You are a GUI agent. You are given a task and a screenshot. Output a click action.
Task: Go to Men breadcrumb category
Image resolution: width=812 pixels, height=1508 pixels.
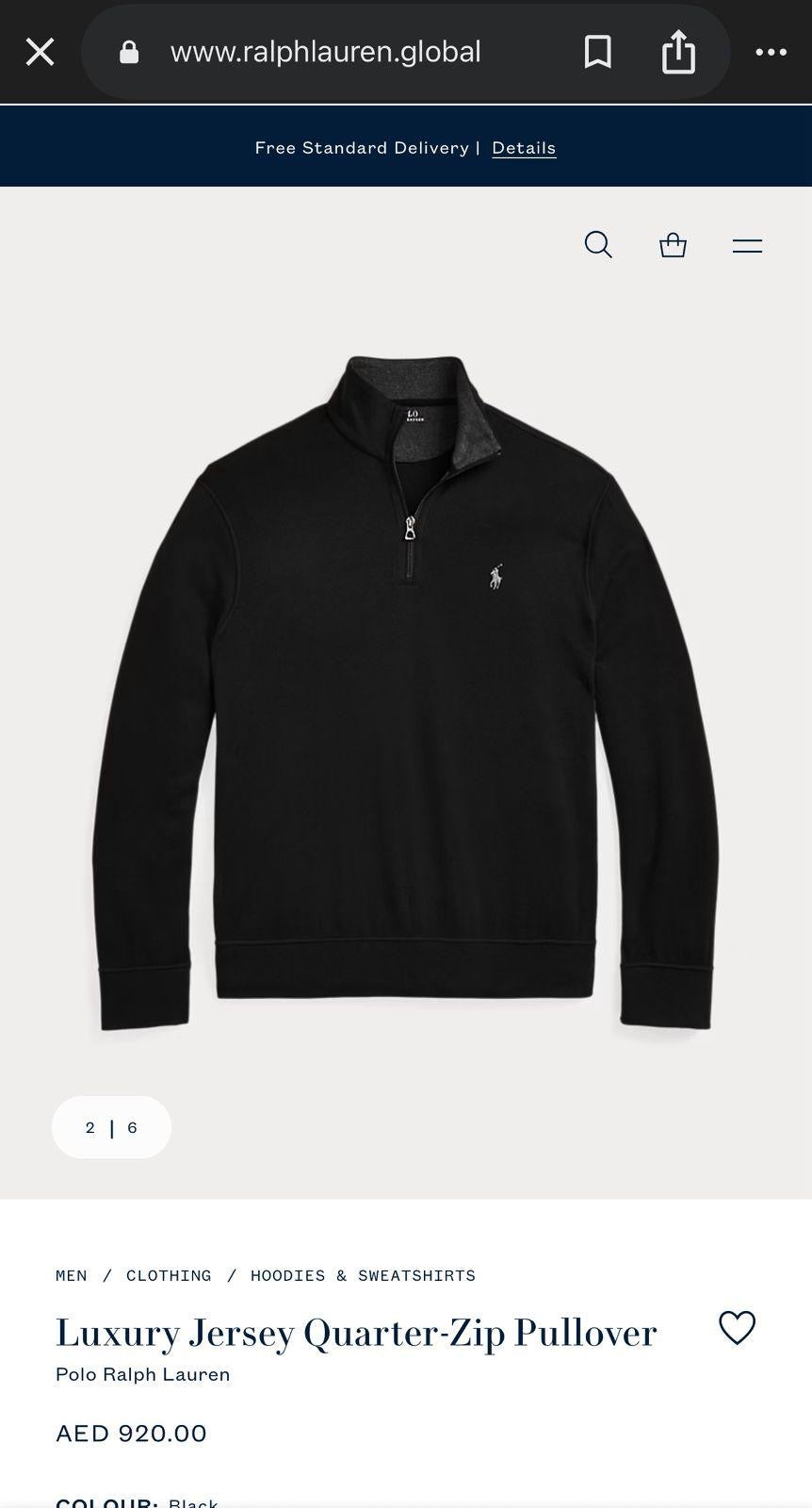pyautogui.click(x=72, y=1275)
